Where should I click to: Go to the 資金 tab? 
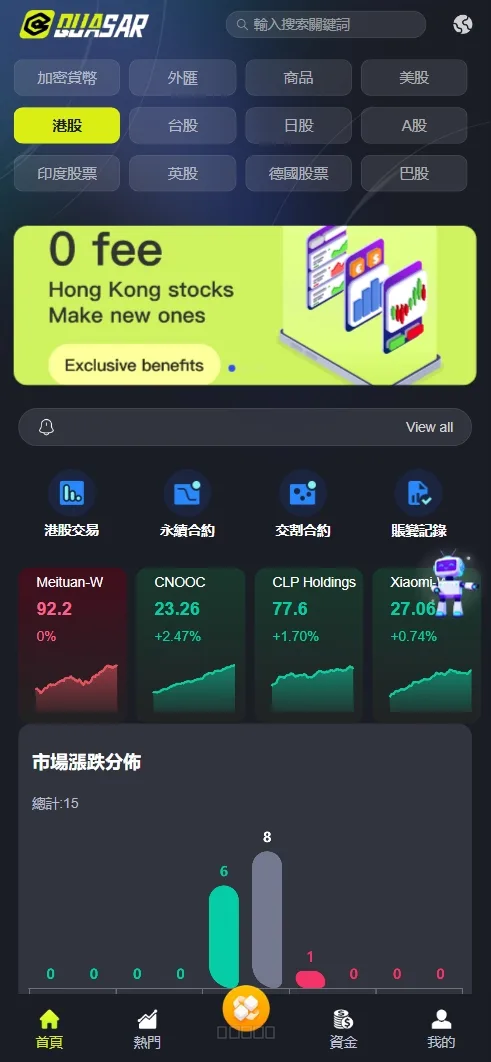(343, 1029)
